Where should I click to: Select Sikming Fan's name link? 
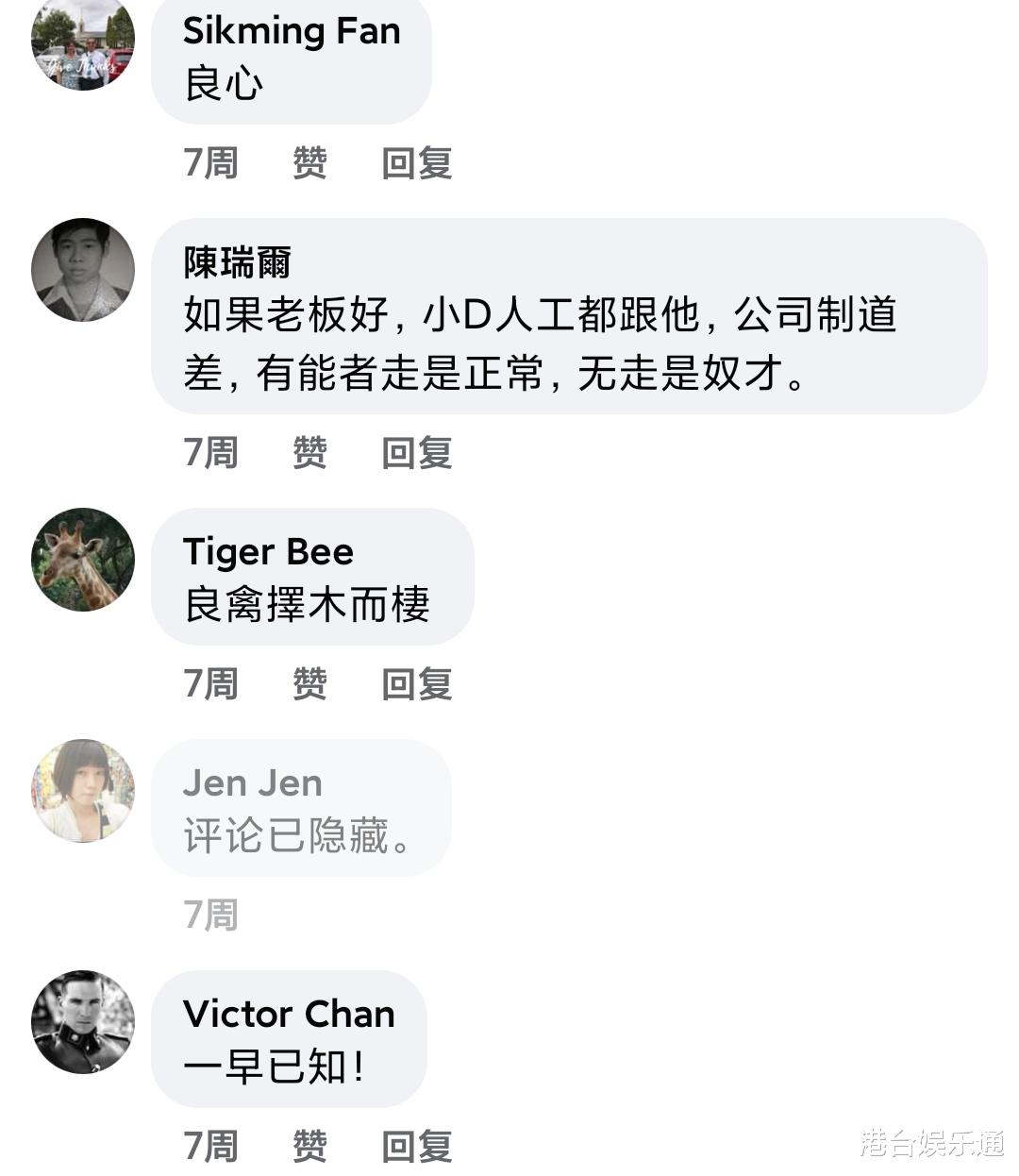(291, 31)
